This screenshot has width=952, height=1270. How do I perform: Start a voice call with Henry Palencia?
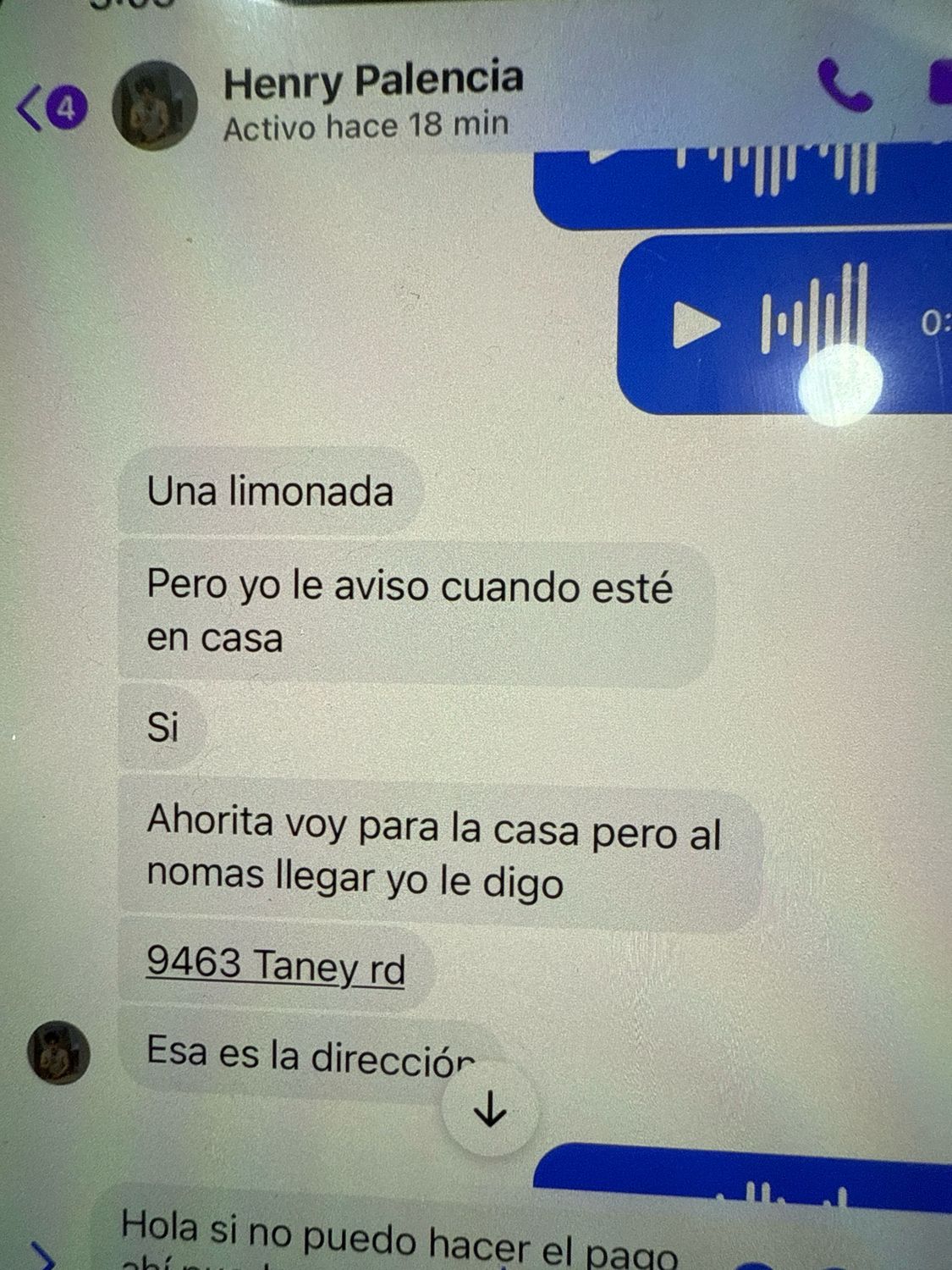pyautogui.click(x=843, y=87)
